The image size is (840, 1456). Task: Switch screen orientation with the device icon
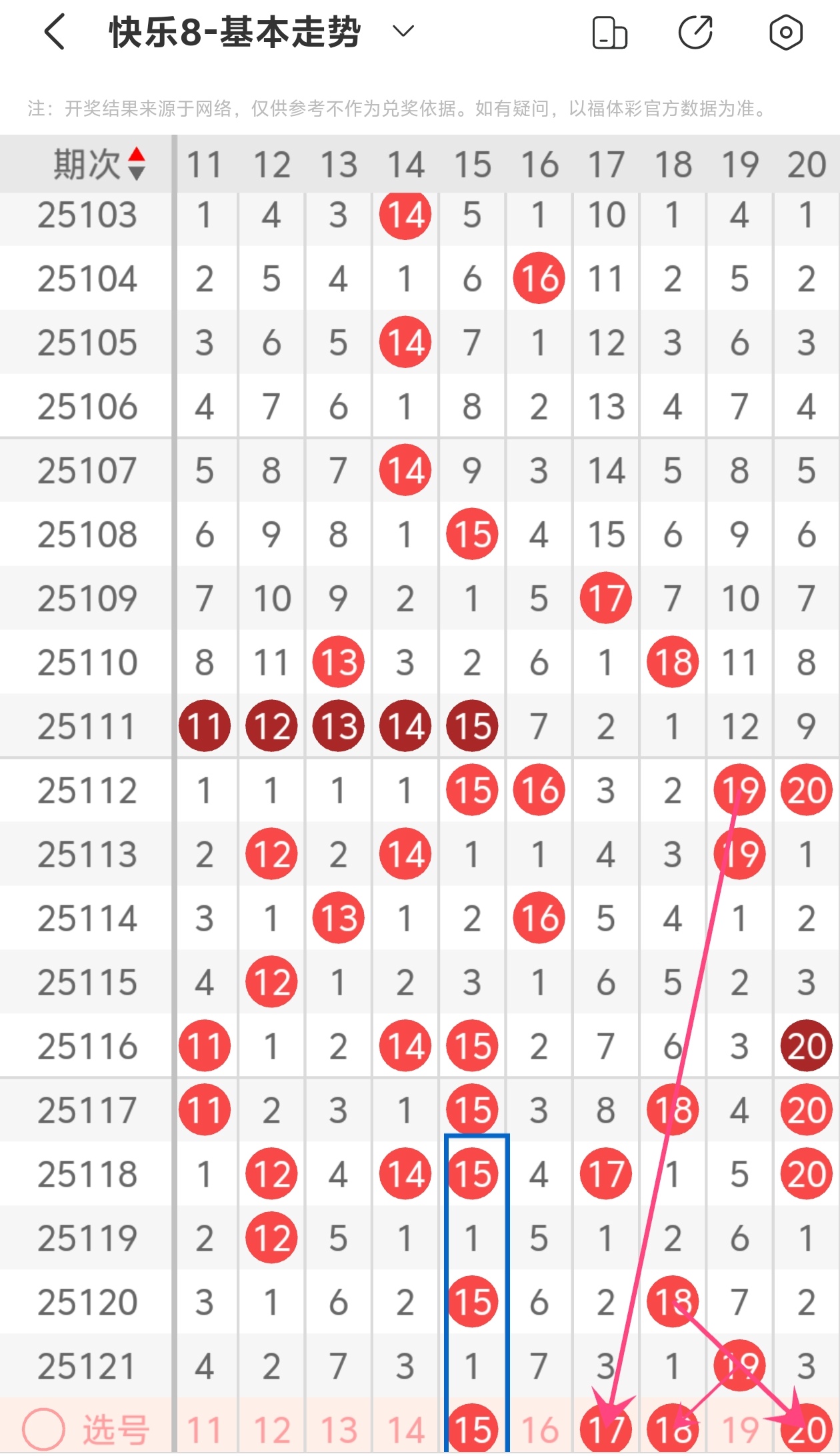[x=609, y=33]
